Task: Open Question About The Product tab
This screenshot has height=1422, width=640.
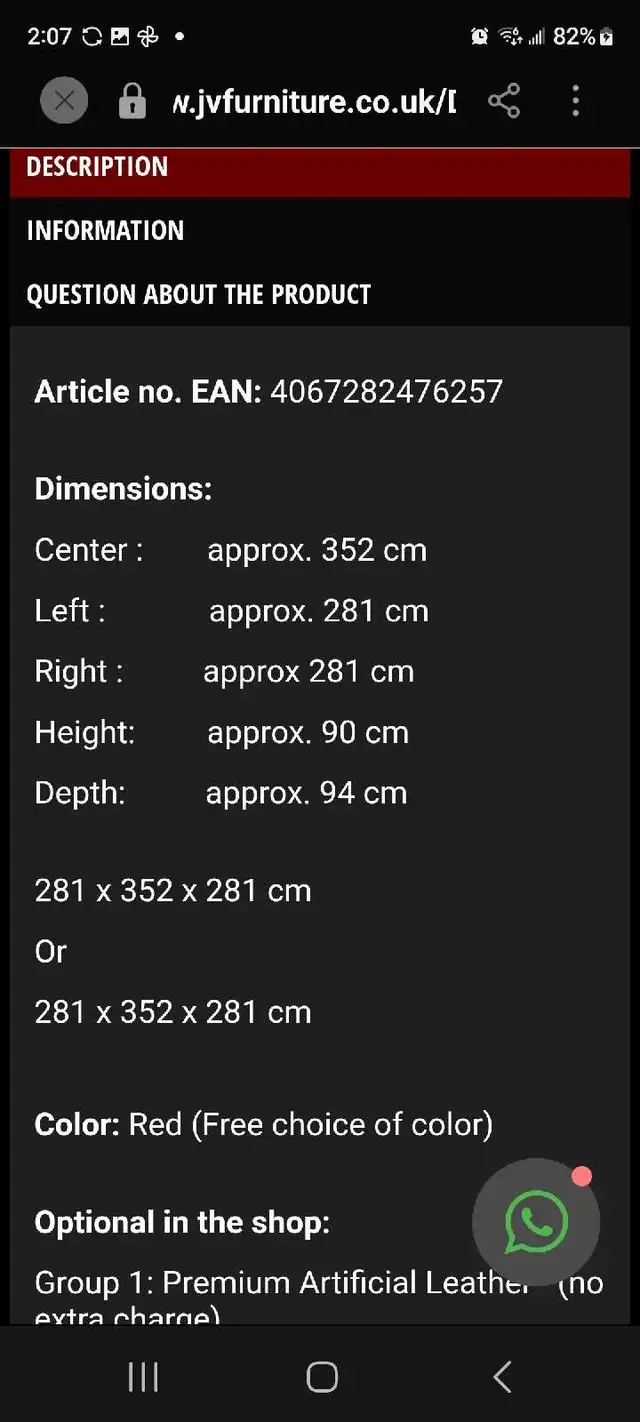Action: [198, 294]
